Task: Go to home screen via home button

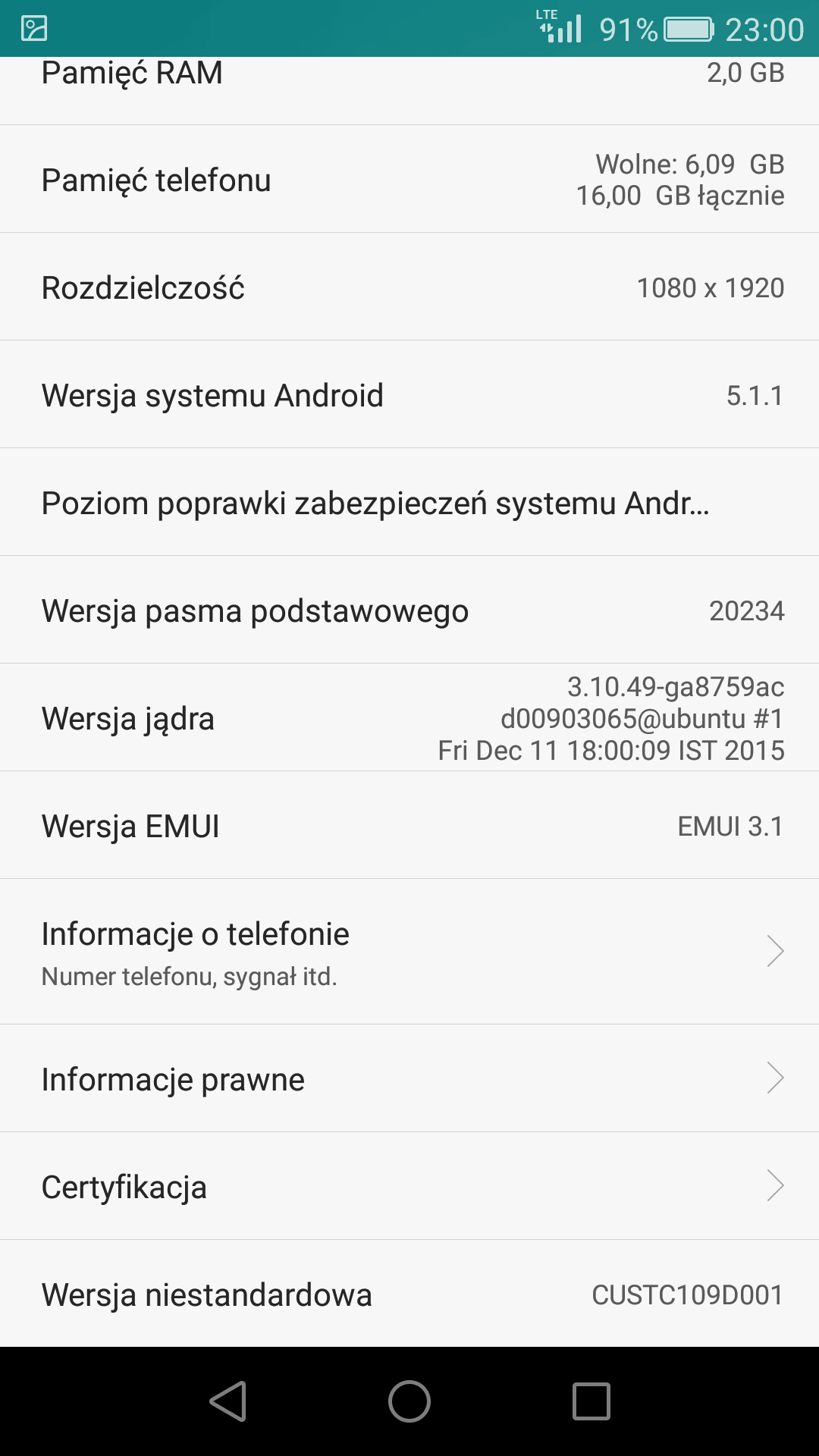Action: pyautogui.click(x=409, y=1401)
